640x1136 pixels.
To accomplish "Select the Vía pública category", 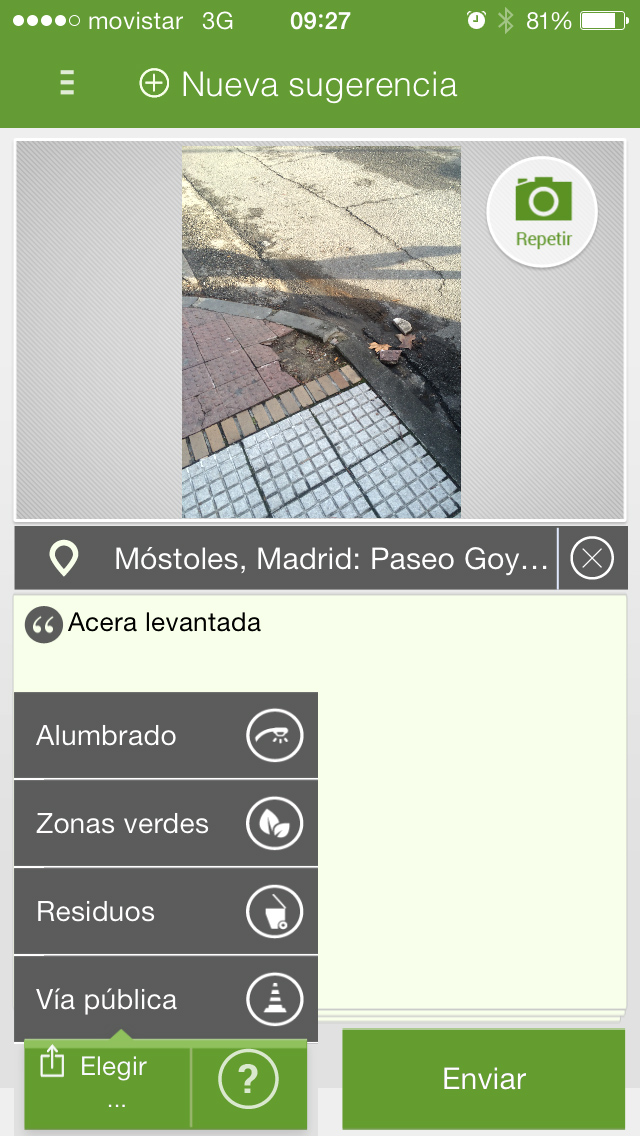I will point(166,999).
